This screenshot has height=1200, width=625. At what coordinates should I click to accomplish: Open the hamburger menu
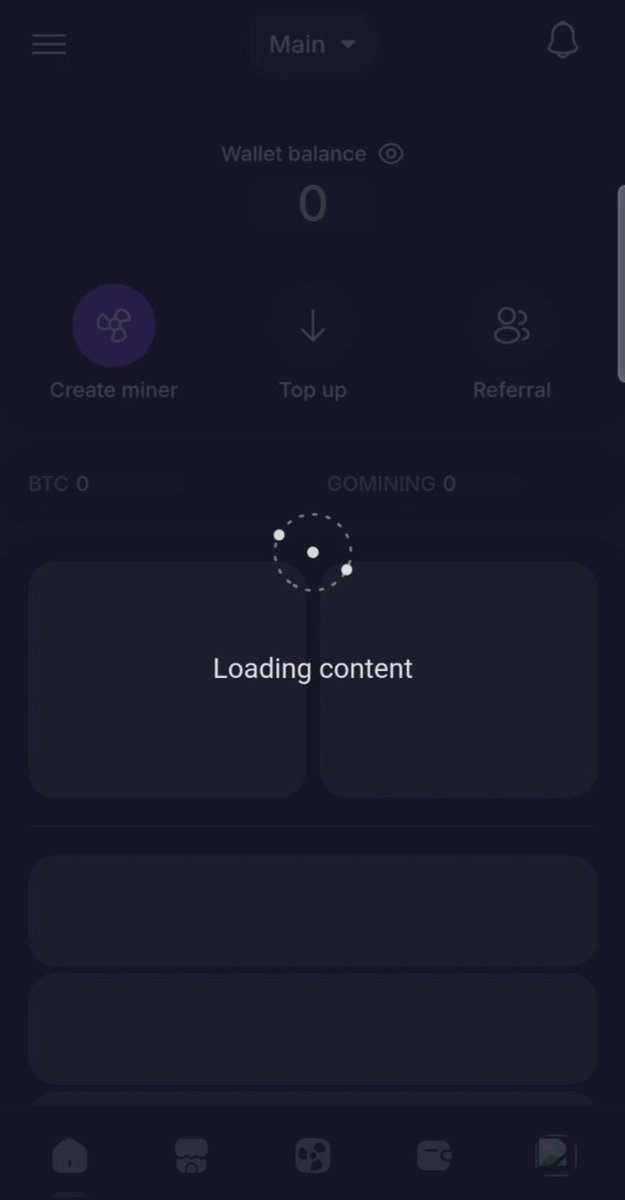click(x=49, y=44)
